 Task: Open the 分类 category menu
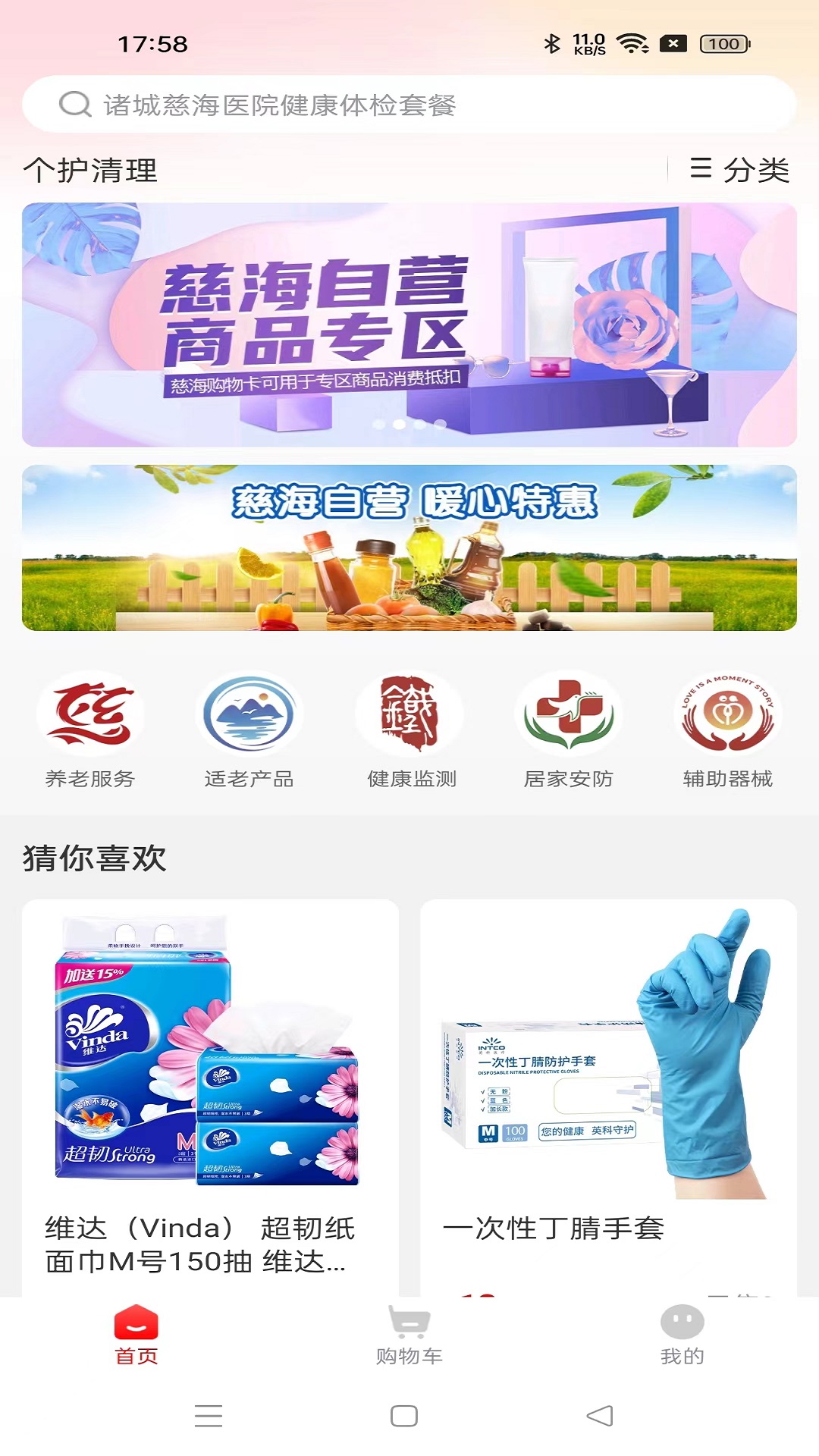[739, 170]
